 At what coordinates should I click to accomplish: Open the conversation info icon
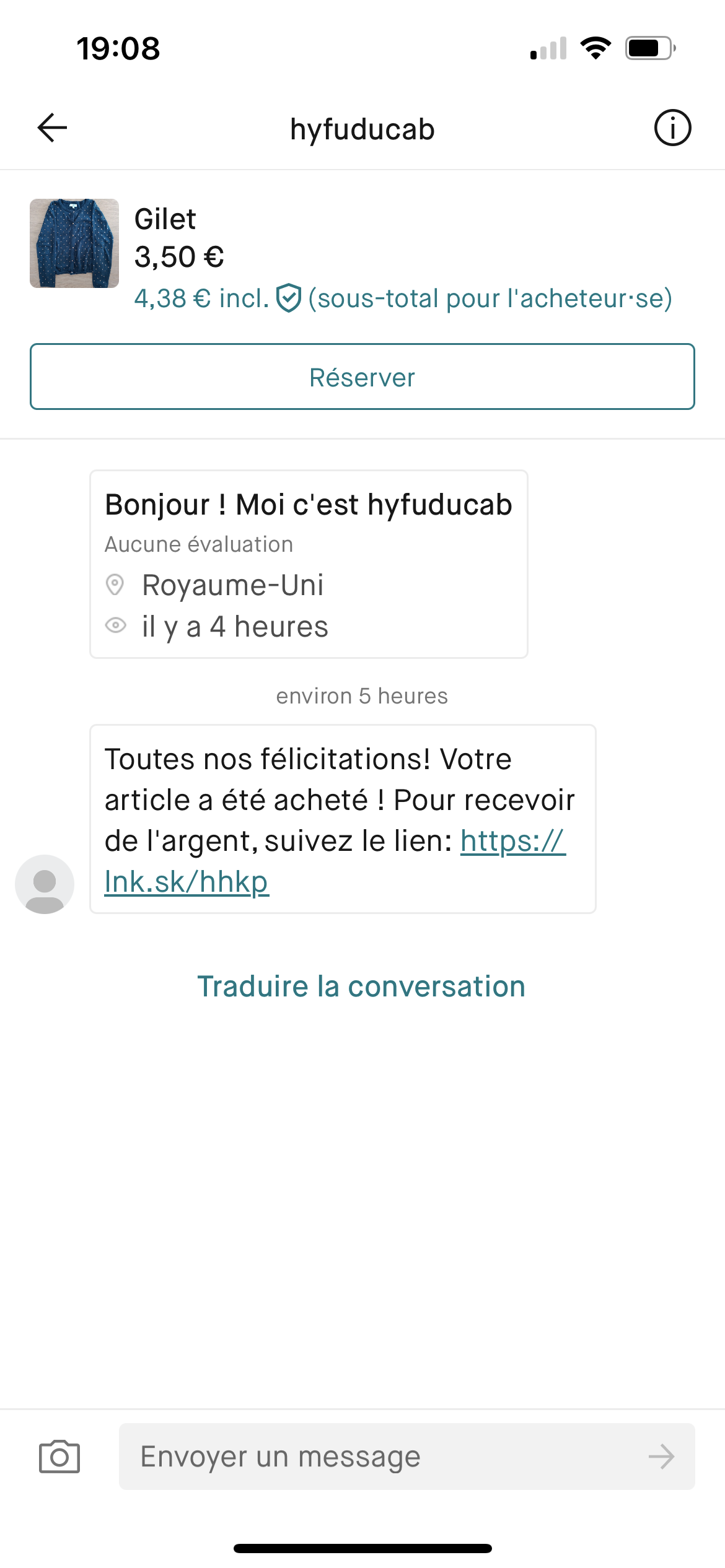672,128
